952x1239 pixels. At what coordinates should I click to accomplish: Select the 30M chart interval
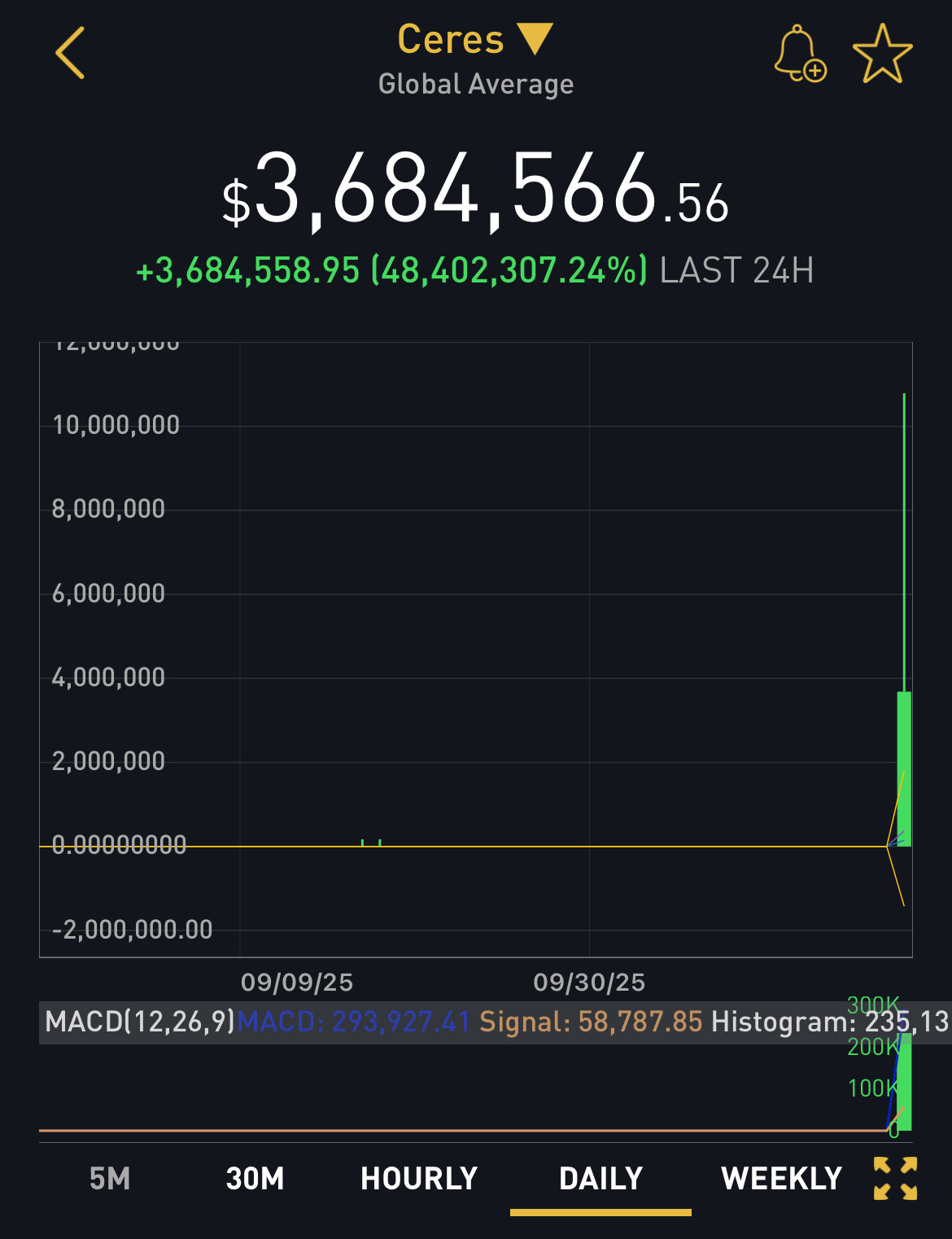click(x=255, y=1178)
